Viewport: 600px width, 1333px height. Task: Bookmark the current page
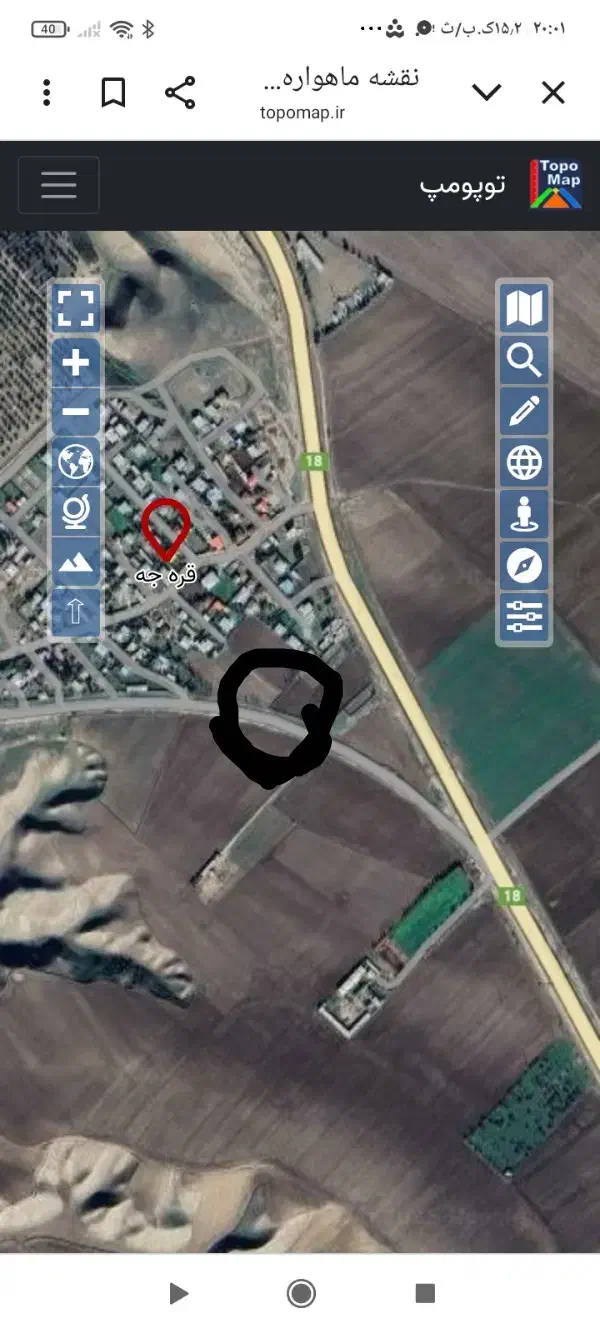[x=113, y=93]
